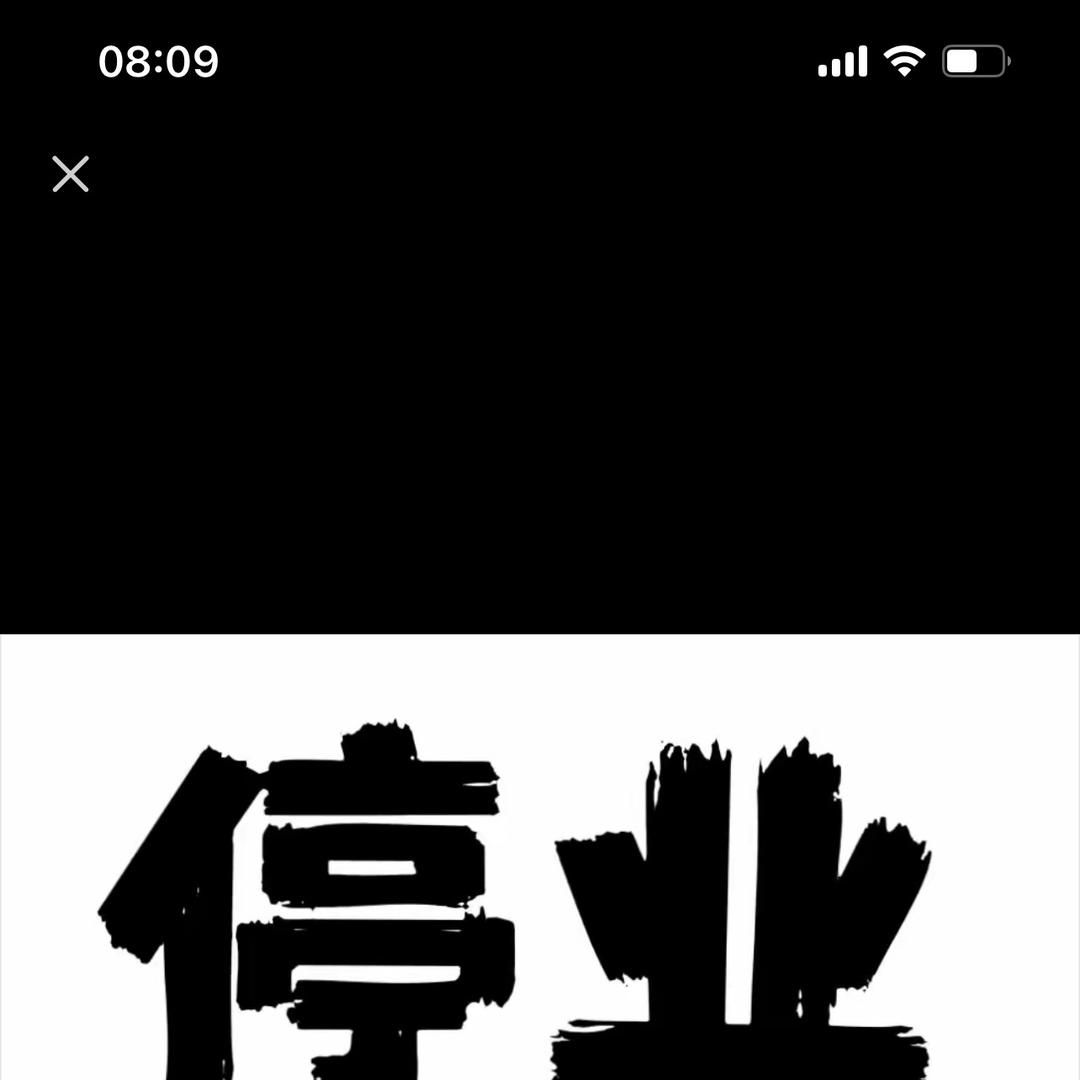Close the image viewer

click(x=70, y=174)
